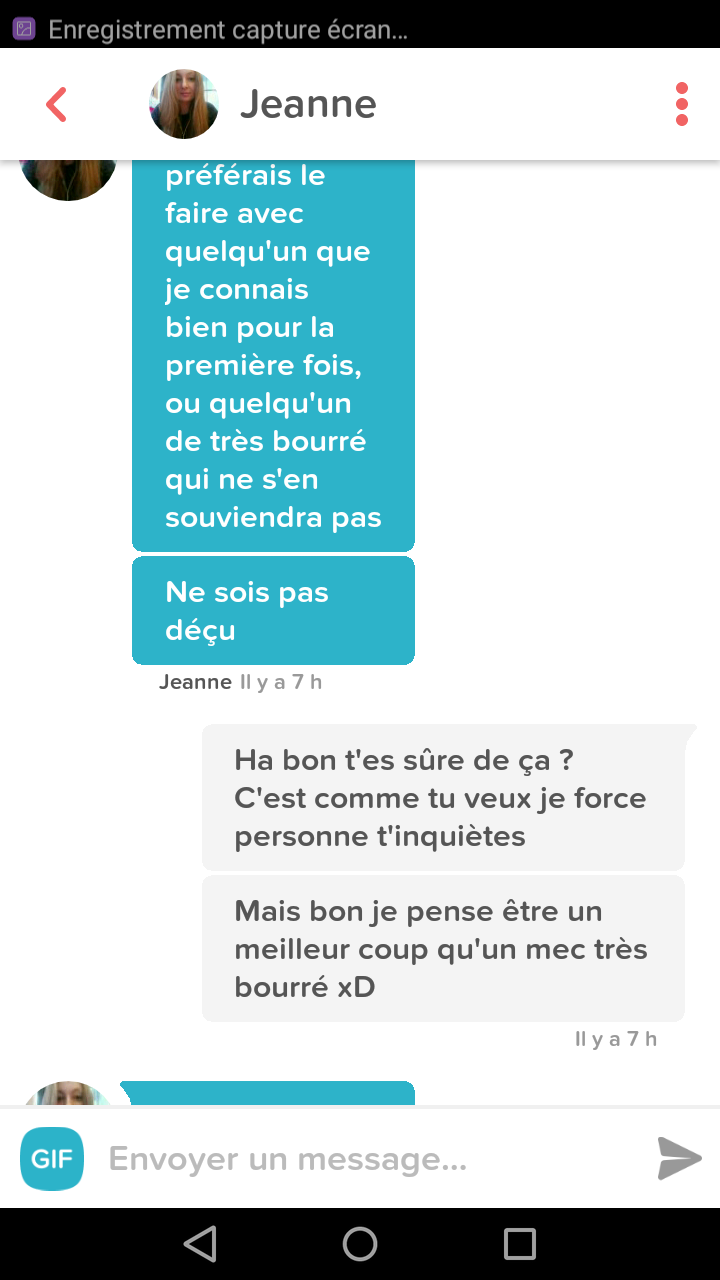Go to the home screen
The height and width of the screenshot is (1280, 720).
coord(360,1243)
